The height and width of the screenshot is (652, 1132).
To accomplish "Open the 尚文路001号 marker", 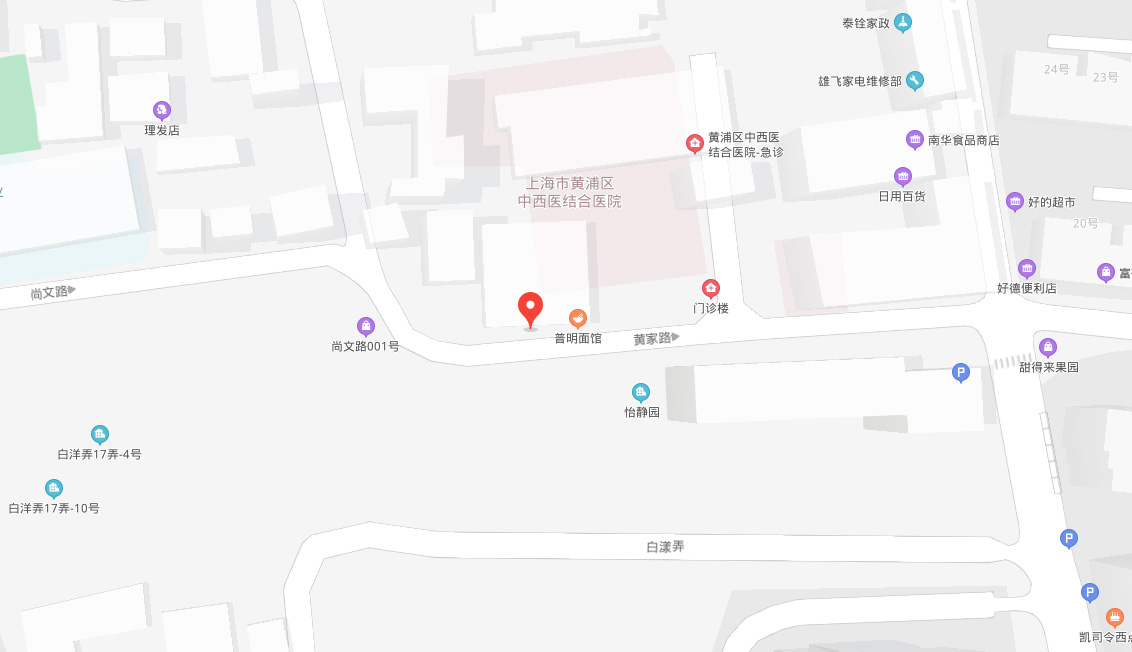I will tap(366, 326).
